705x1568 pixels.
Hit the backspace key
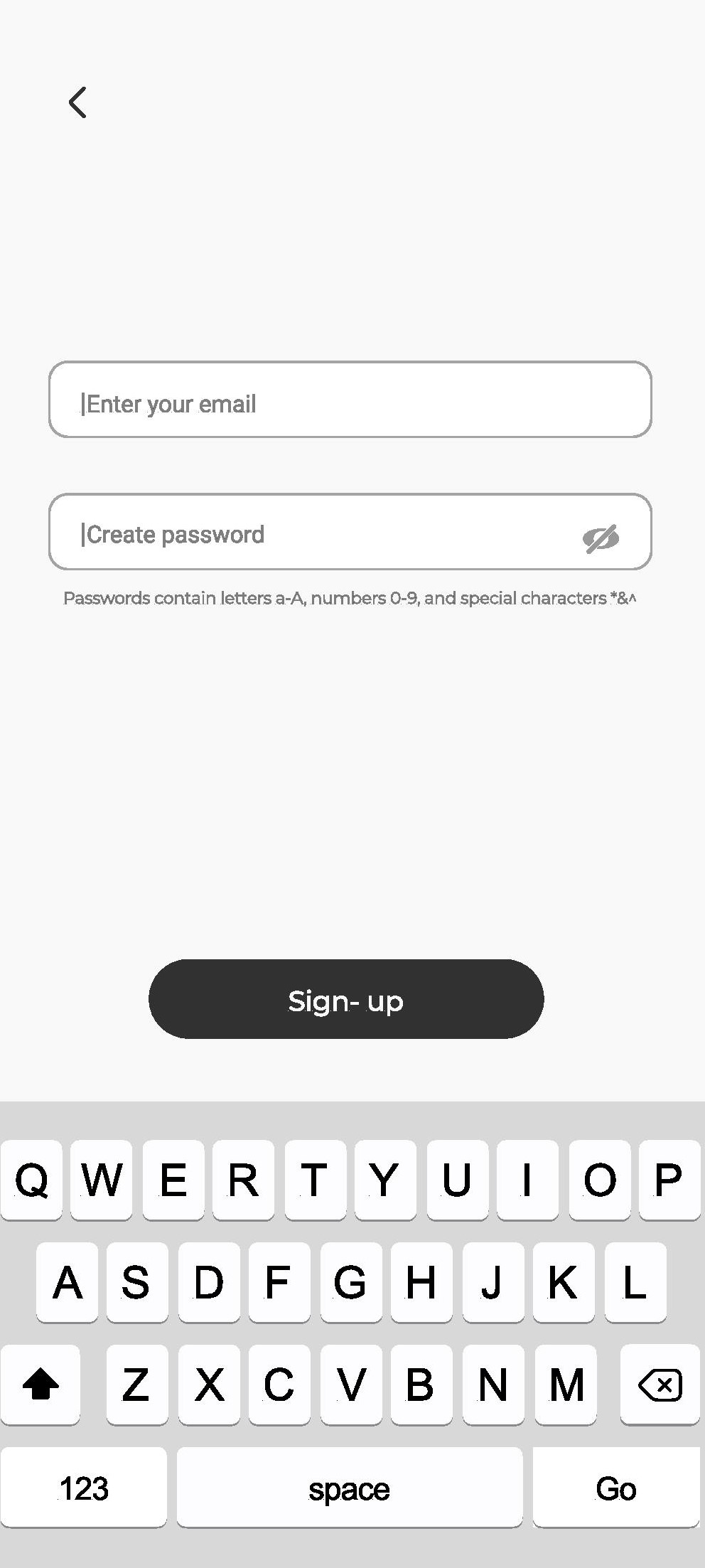tap(660, 1385)
